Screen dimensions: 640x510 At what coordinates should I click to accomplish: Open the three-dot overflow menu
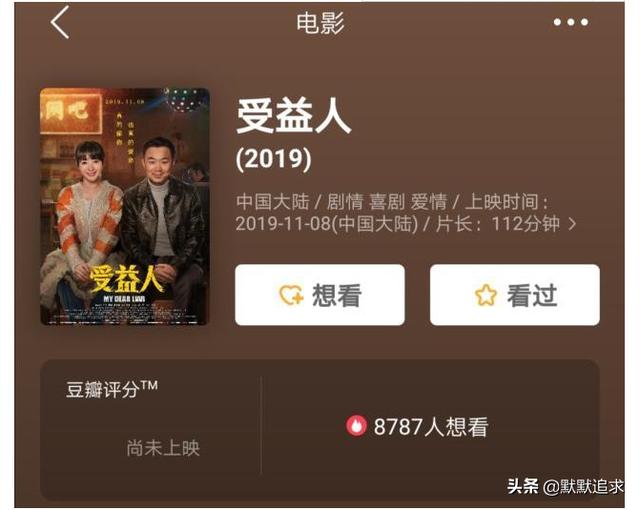tap(571, 23)
